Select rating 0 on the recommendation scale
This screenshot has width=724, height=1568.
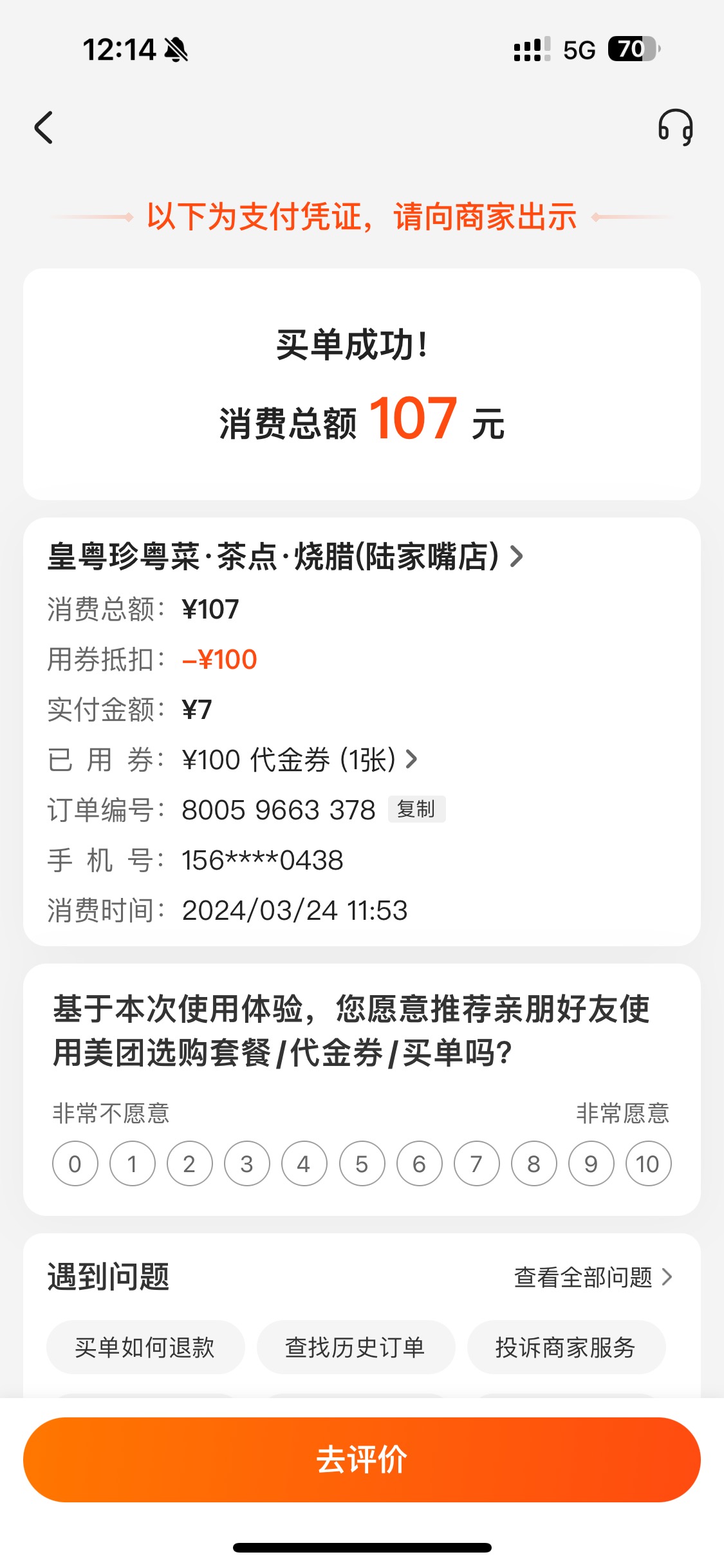point(75,1164)
